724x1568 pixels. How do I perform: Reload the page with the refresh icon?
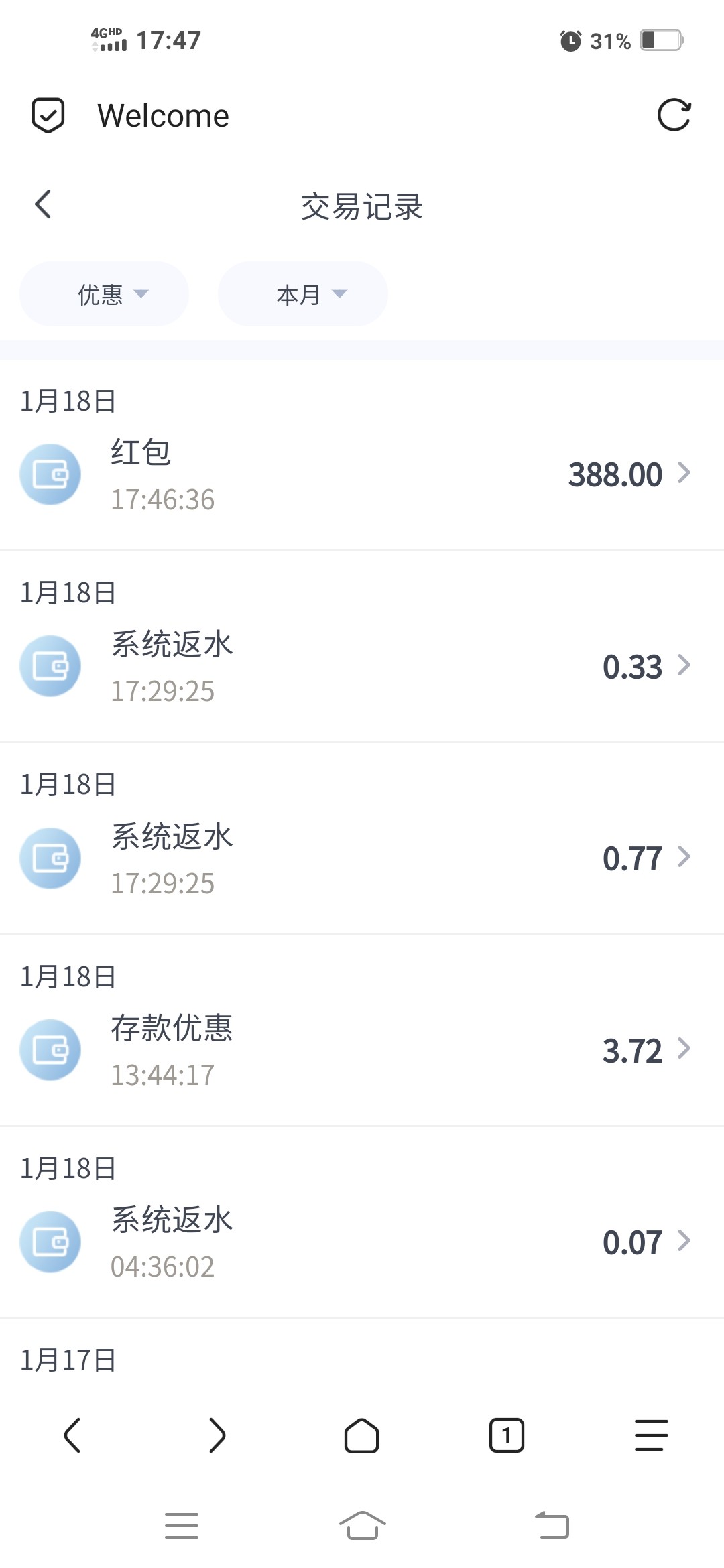pos(674,115)
